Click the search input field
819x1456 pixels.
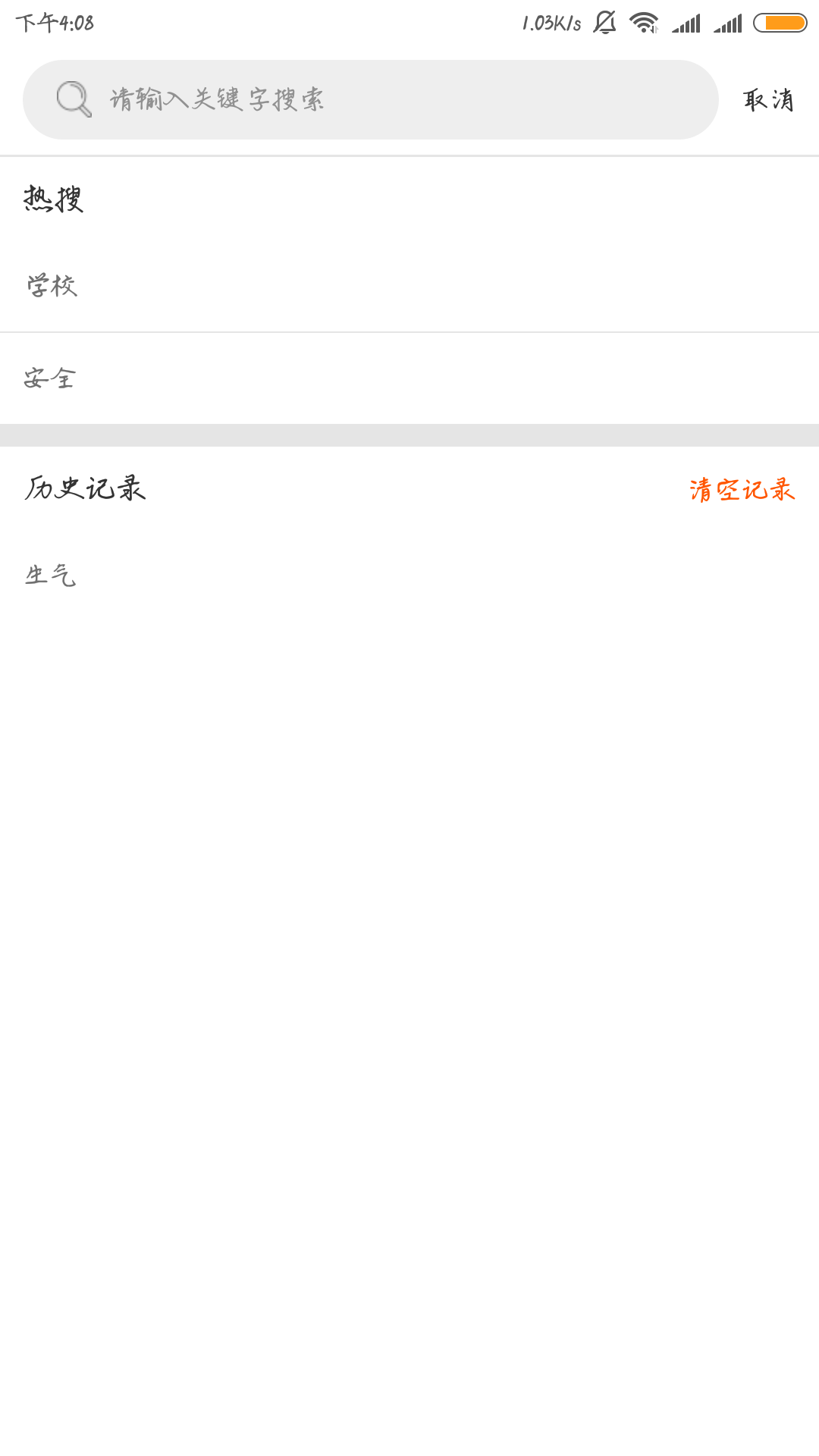pos(372,97)
